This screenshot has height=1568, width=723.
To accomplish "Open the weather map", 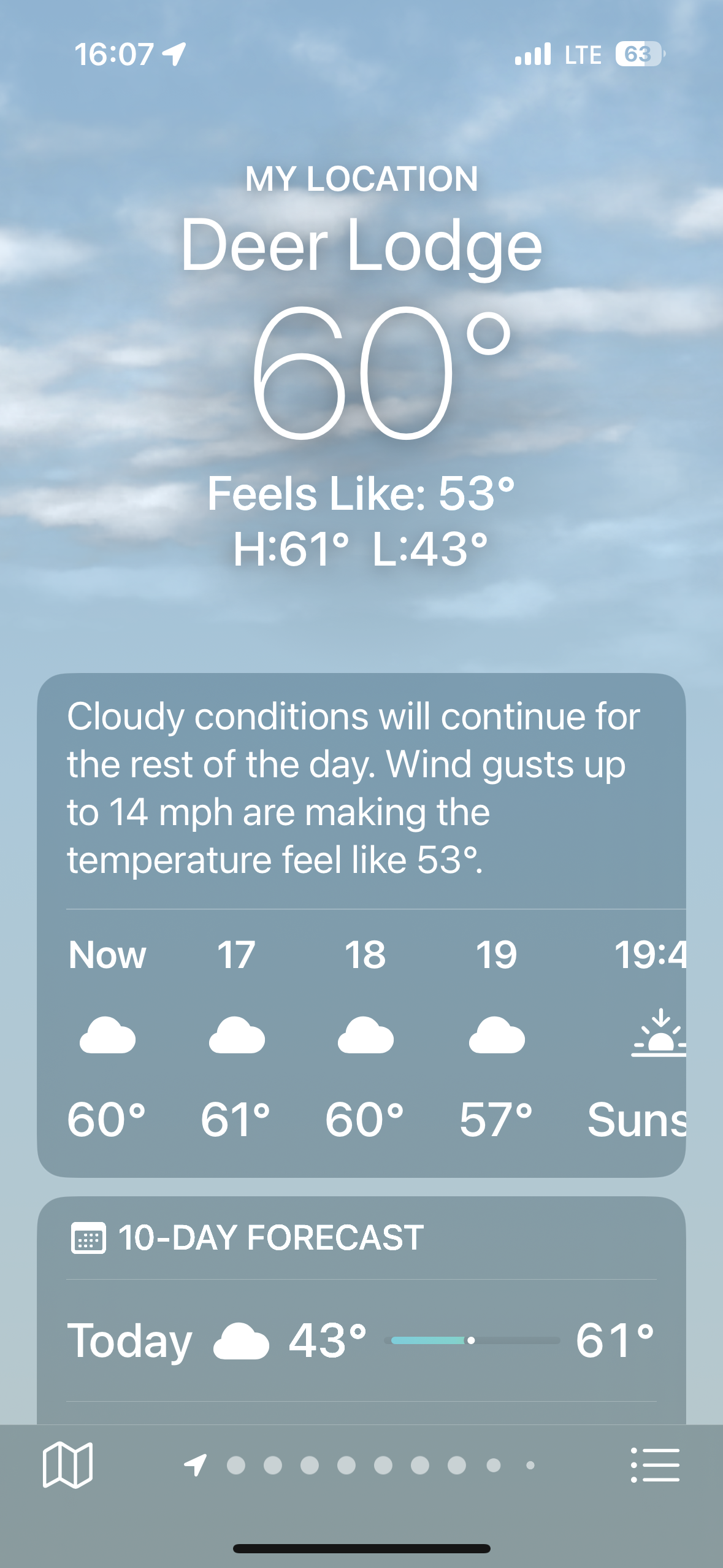I will 67,1465.
